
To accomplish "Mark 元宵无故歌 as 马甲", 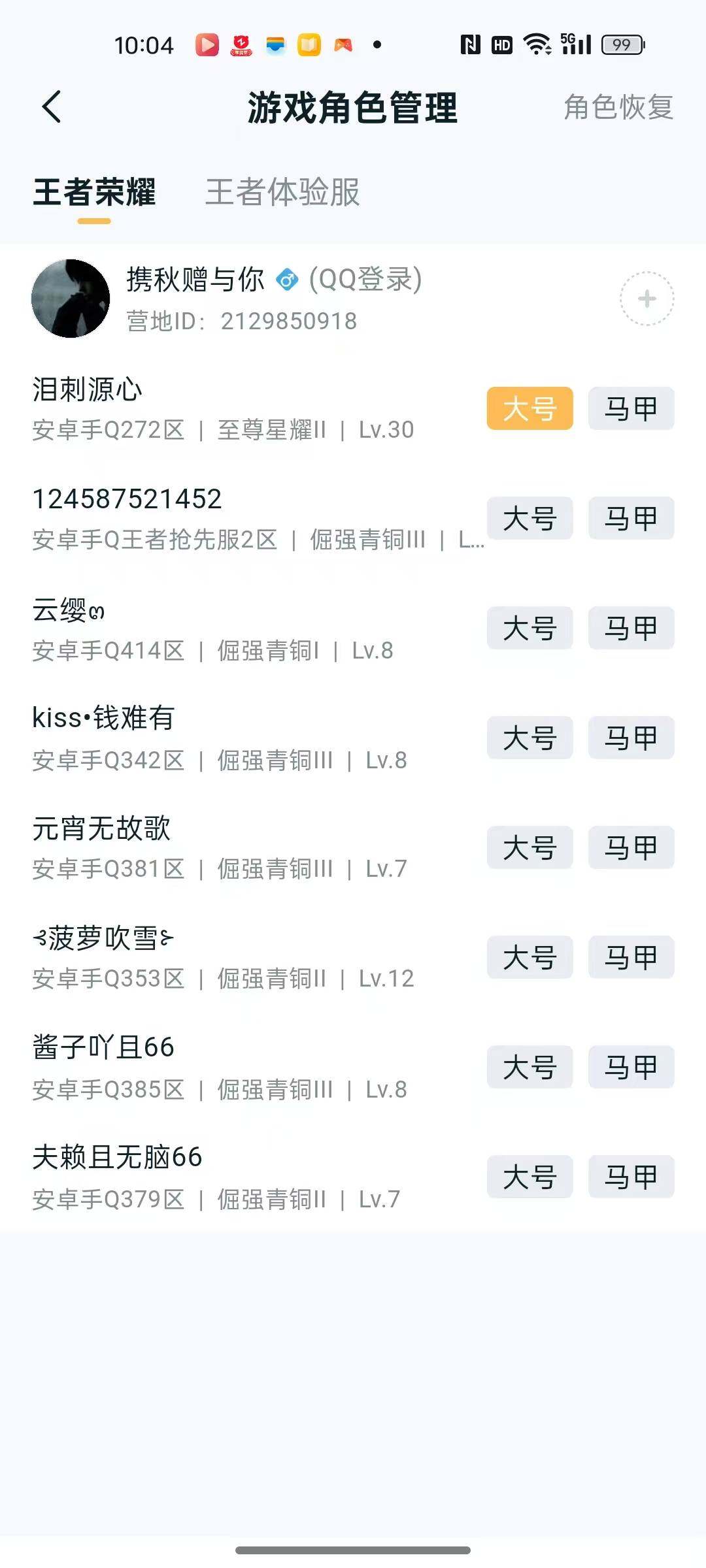I will [x=630, y=847].
